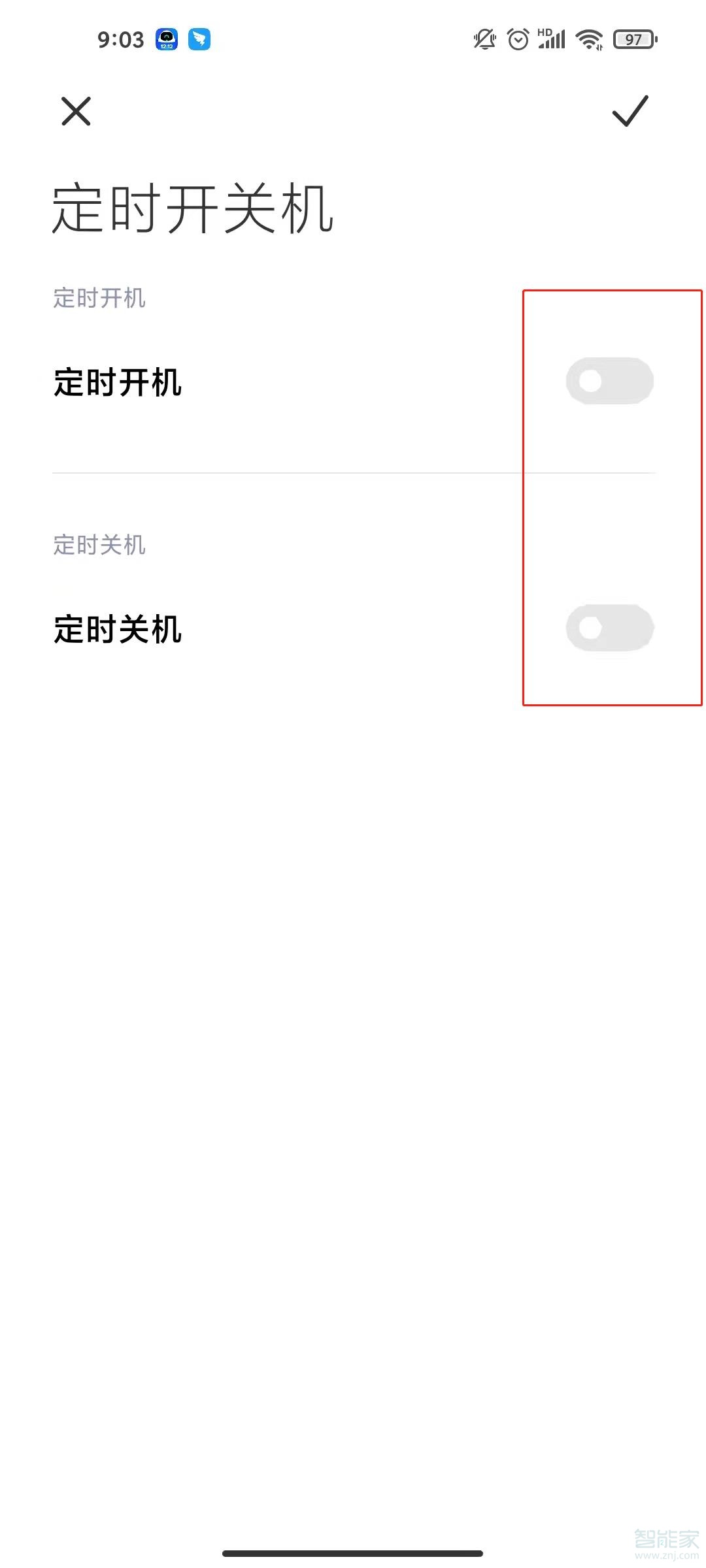Enable the 定时关机 scheduled power-off switch
706x1568 pixels.
(x=608, y=627)
